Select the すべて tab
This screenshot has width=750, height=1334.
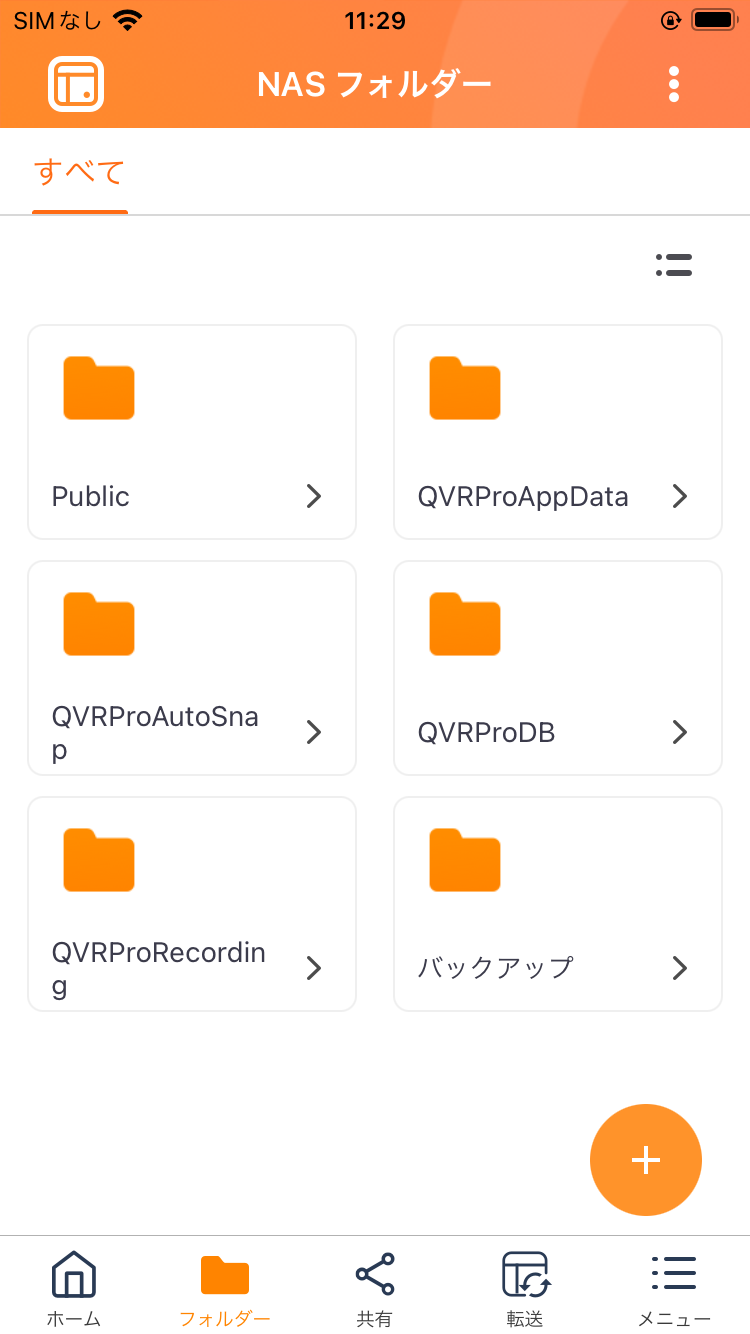[79, 172]
